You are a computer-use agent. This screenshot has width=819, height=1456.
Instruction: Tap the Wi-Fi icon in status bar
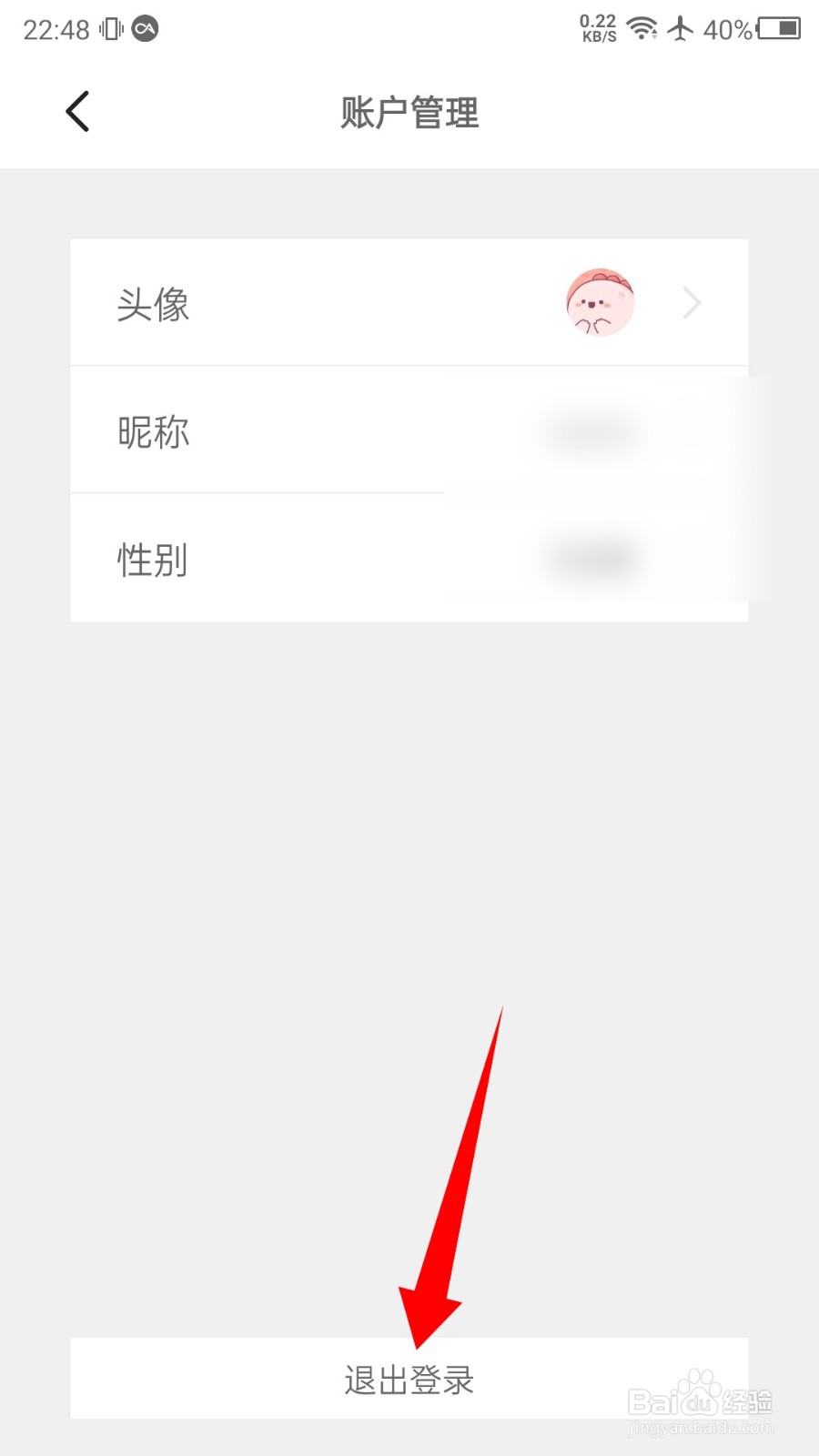click(644, 28)
